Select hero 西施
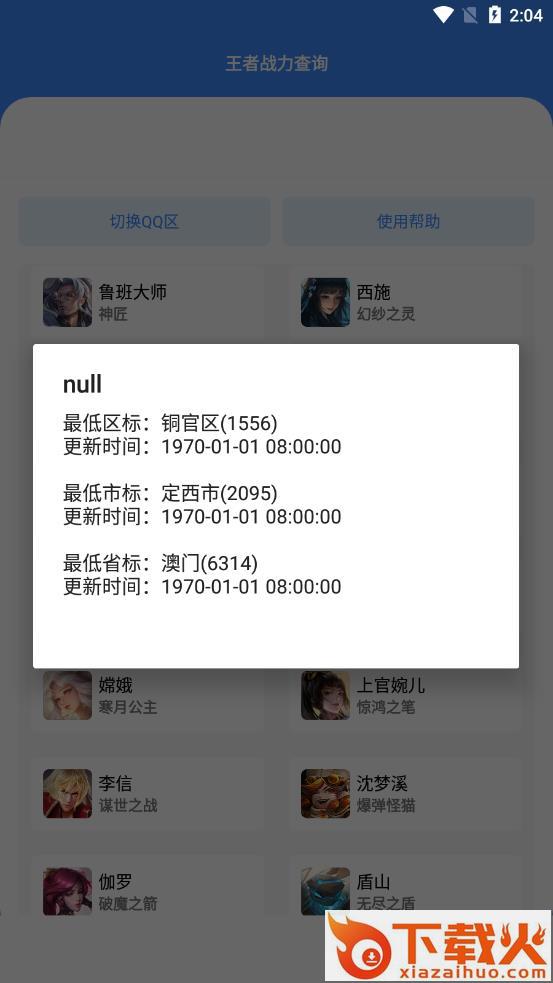 pos(406,302)
